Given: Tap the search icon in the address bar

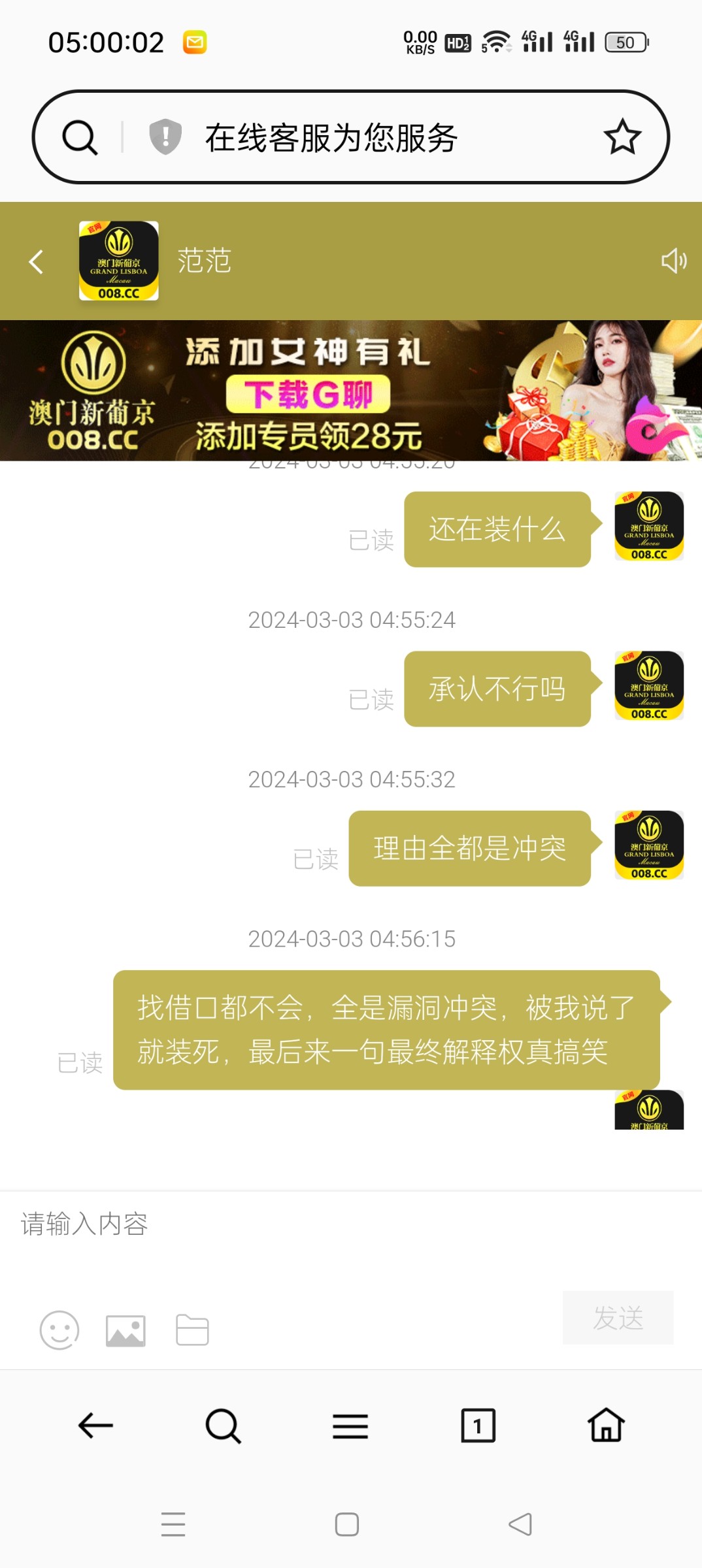Looking at the screenshot, I should [x=80, y=137].
